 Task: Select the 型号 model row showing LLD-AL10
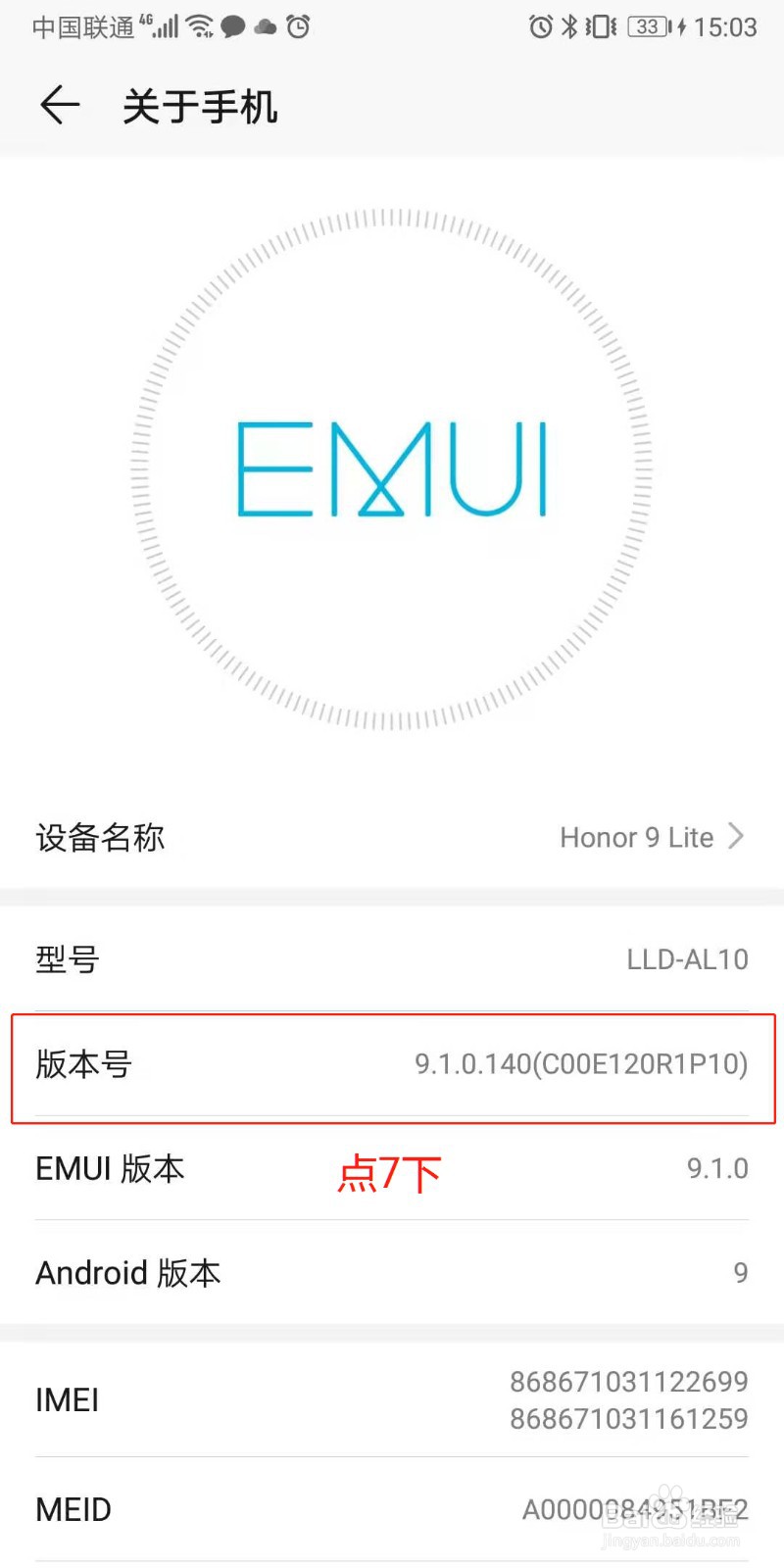(392, 960)
